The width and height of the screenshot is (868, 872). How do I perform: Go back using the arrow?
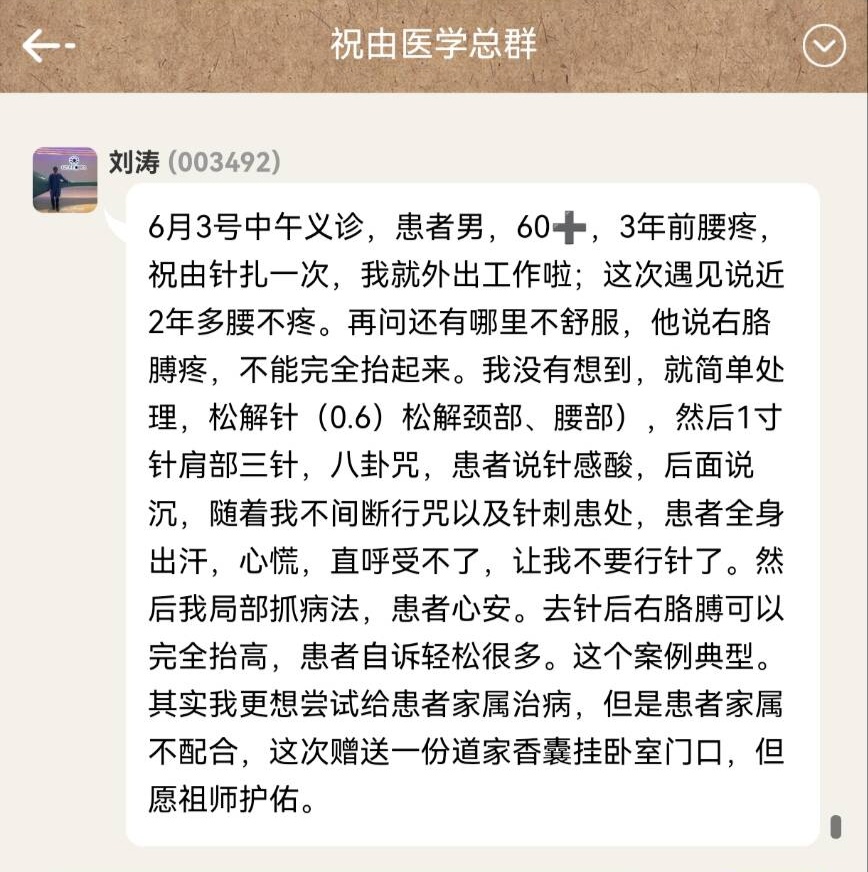pos(46,45)
